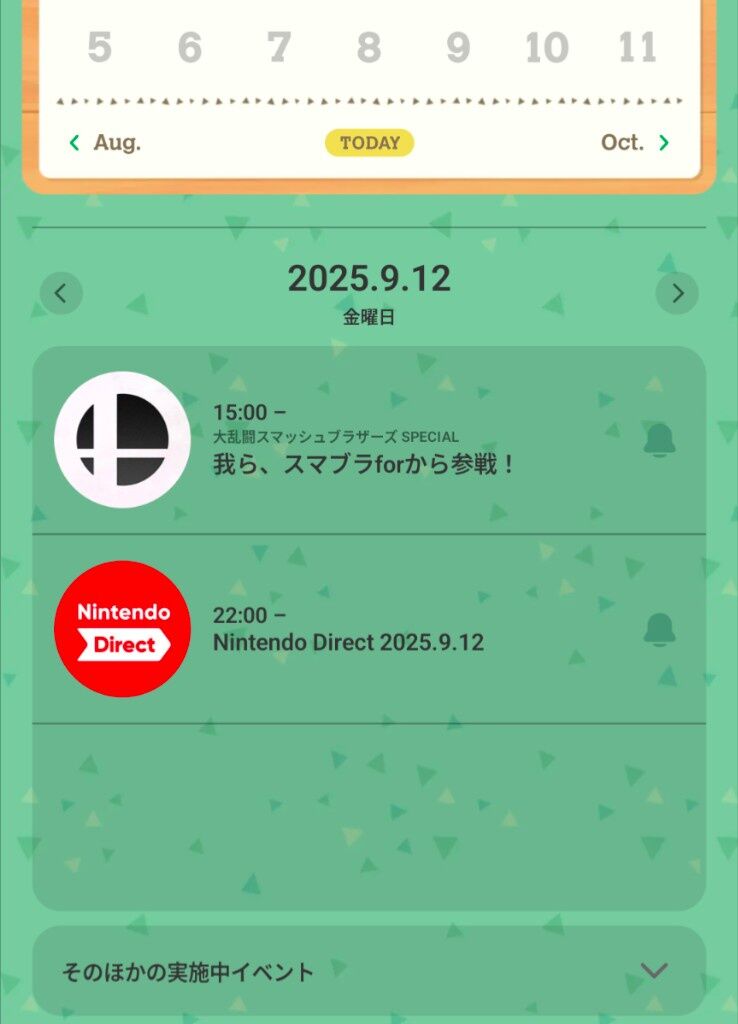
Task: Open the 15:00 スマブラ event
Action: [x=369, y=440]
